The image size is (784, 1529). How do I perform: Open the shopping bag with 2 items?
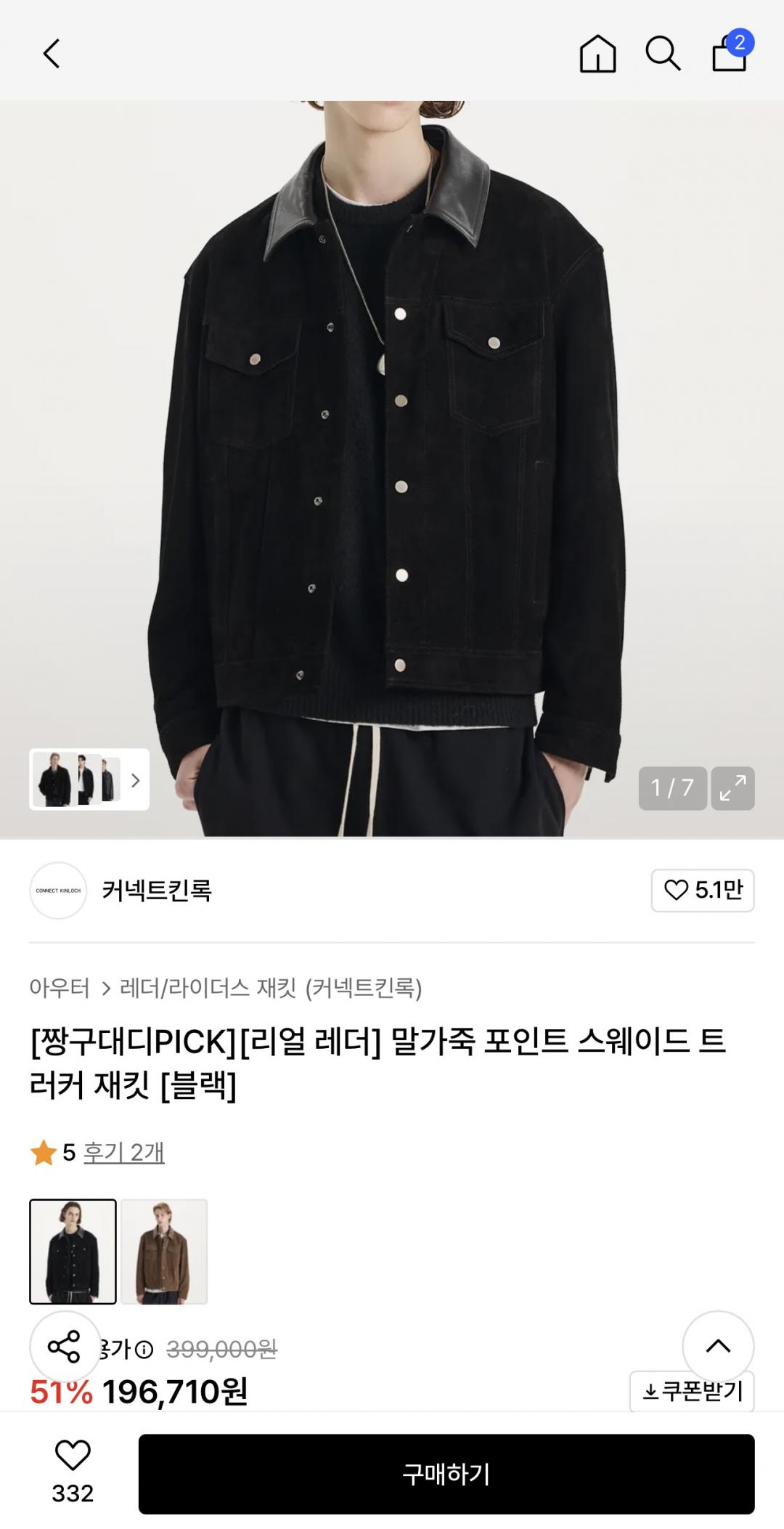click(x=730, y=52)
